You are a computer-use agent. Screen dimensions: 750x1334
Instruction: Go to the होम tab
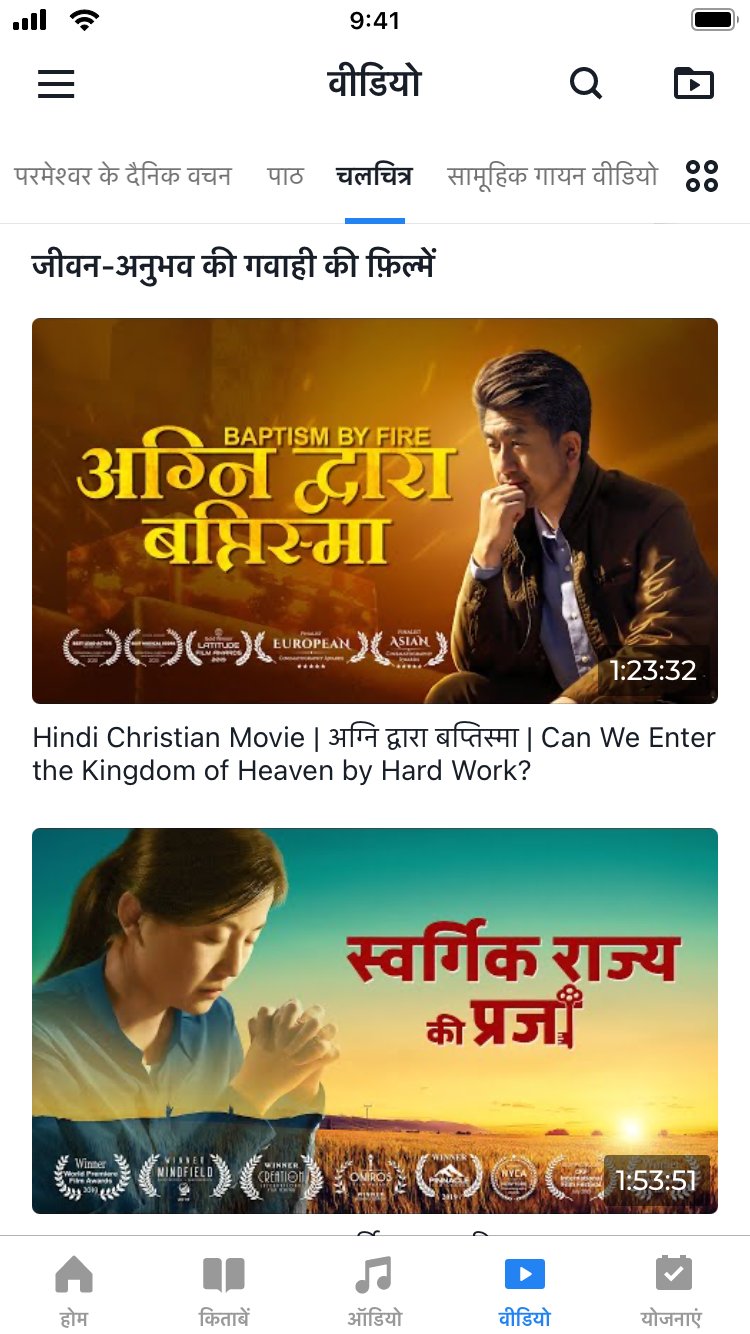tap(74, 1289)
